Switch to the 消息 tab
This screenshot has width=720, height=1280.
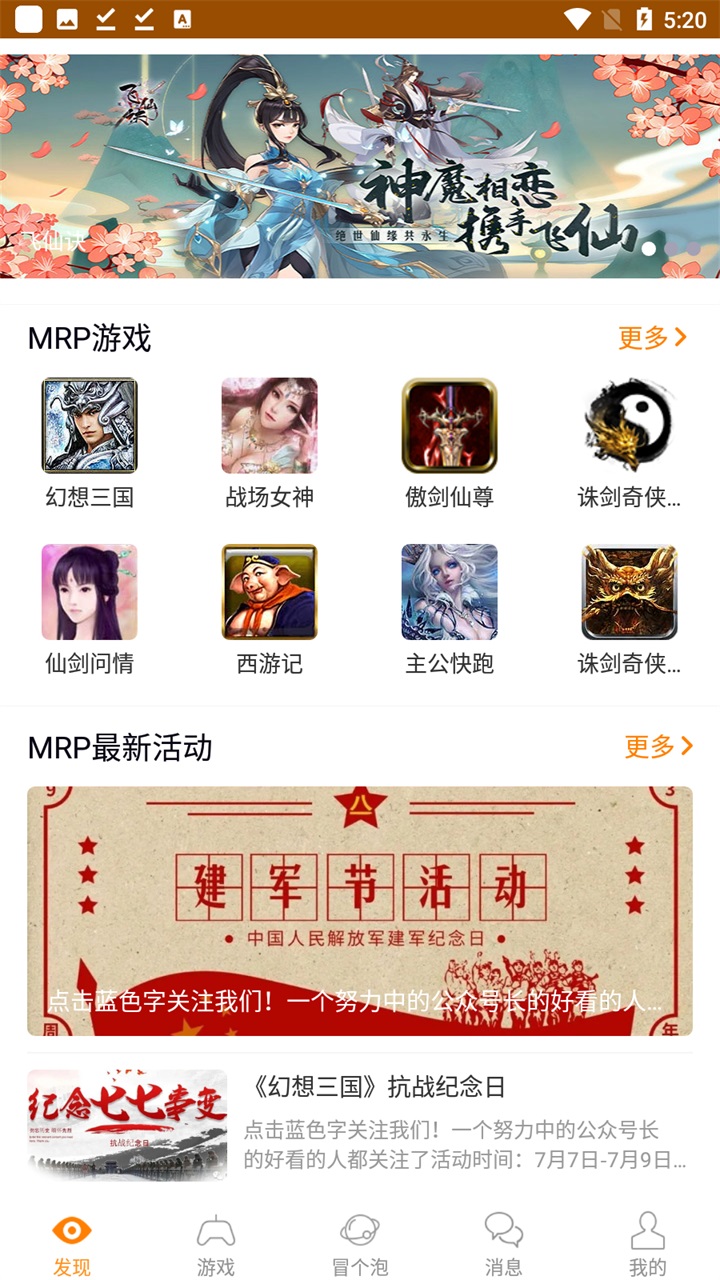[x=503, y=1240]
